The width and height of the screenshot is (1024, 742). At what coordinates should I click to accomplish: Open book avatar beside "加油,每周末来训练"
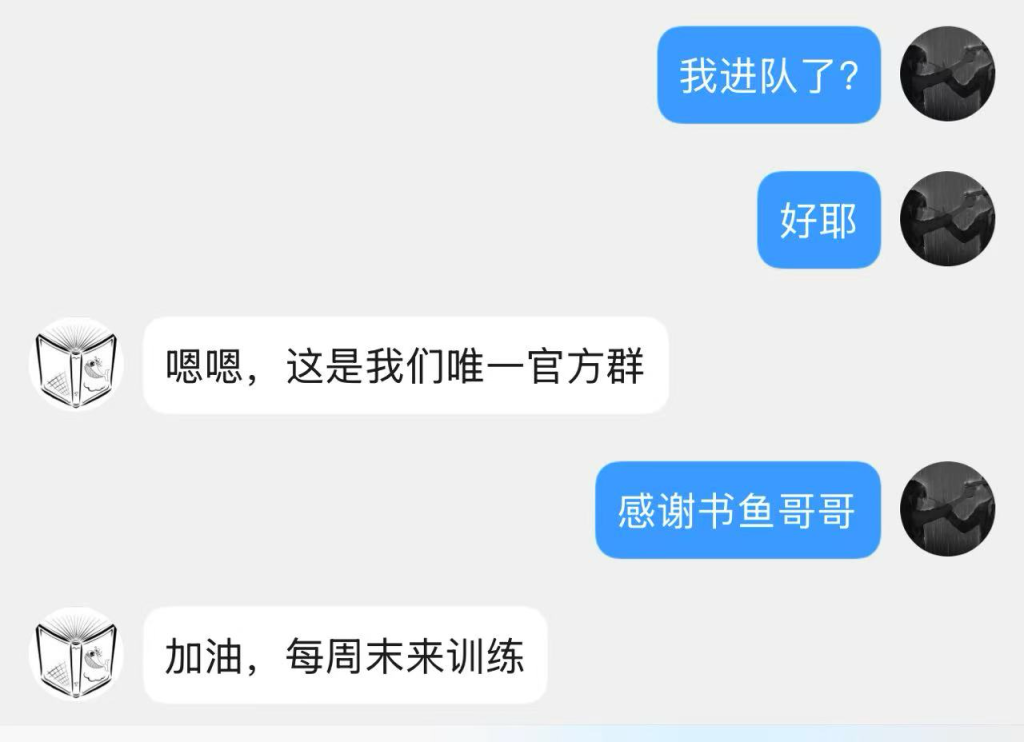(x=76, y=654)
